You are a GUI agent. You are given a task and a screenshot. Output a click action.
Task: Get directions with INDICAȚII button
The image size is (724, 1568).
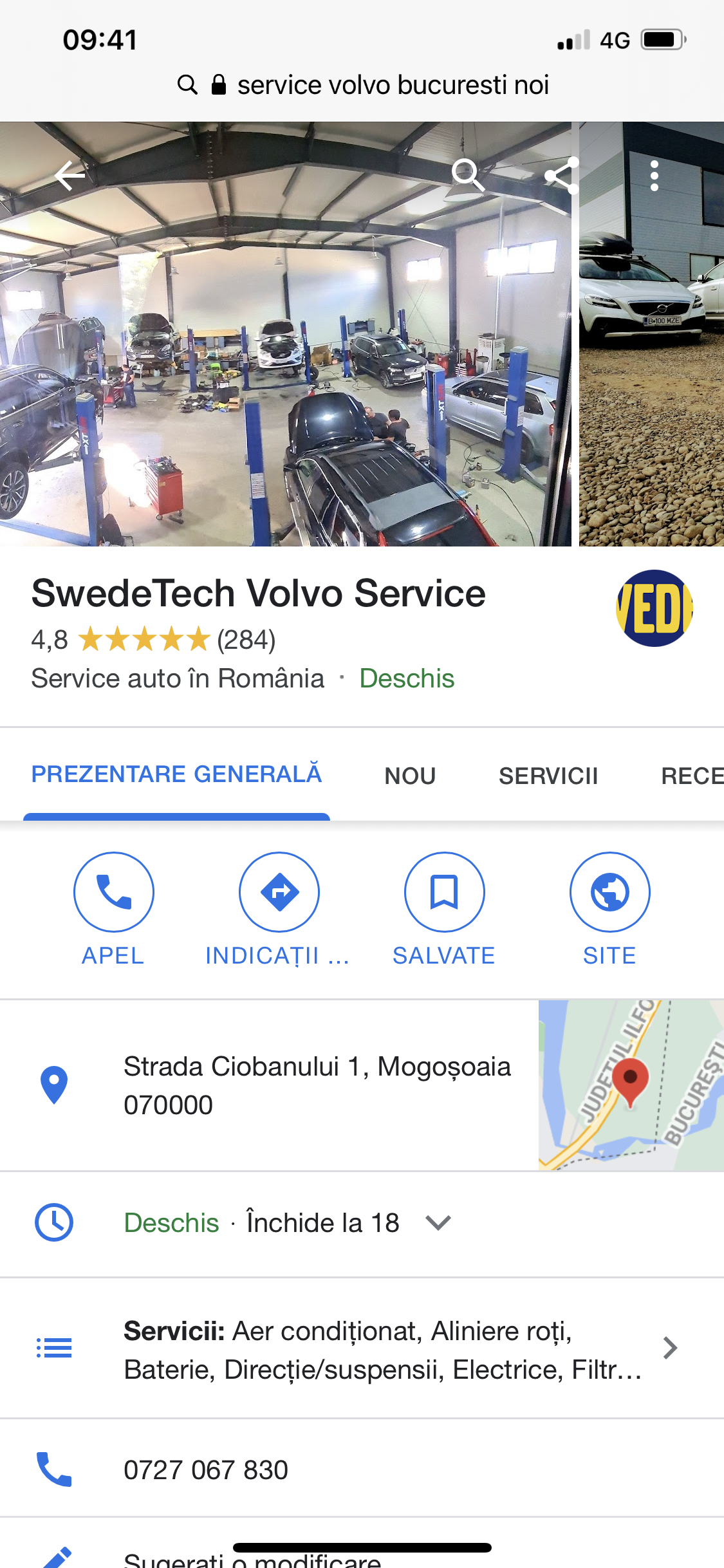(278, 910)
